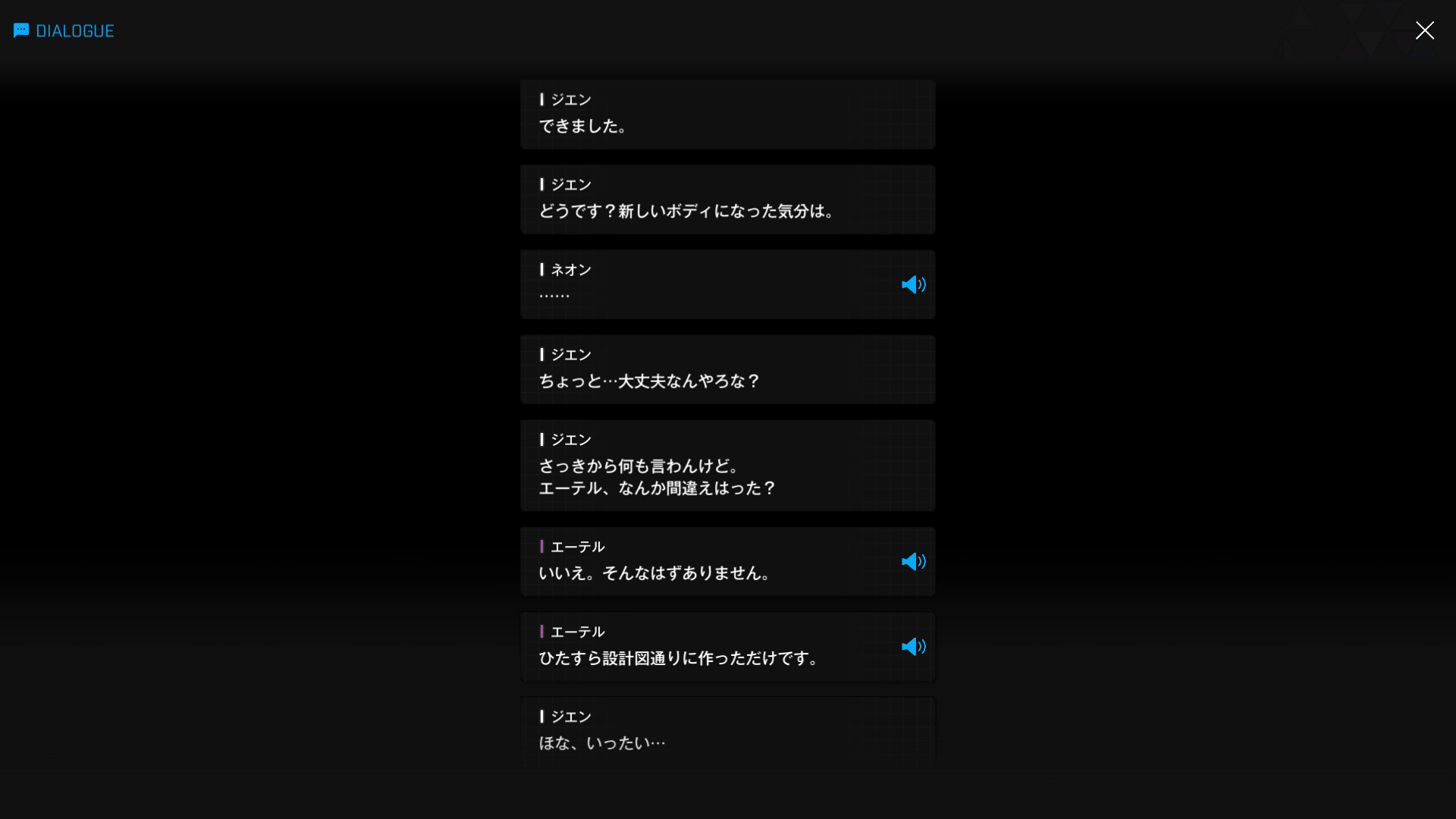Viewport: 1456px width, 819px height.
Task: Play voice for エーテル's 'ひたすら設計図通りに' line
Action: pos(913,646)
